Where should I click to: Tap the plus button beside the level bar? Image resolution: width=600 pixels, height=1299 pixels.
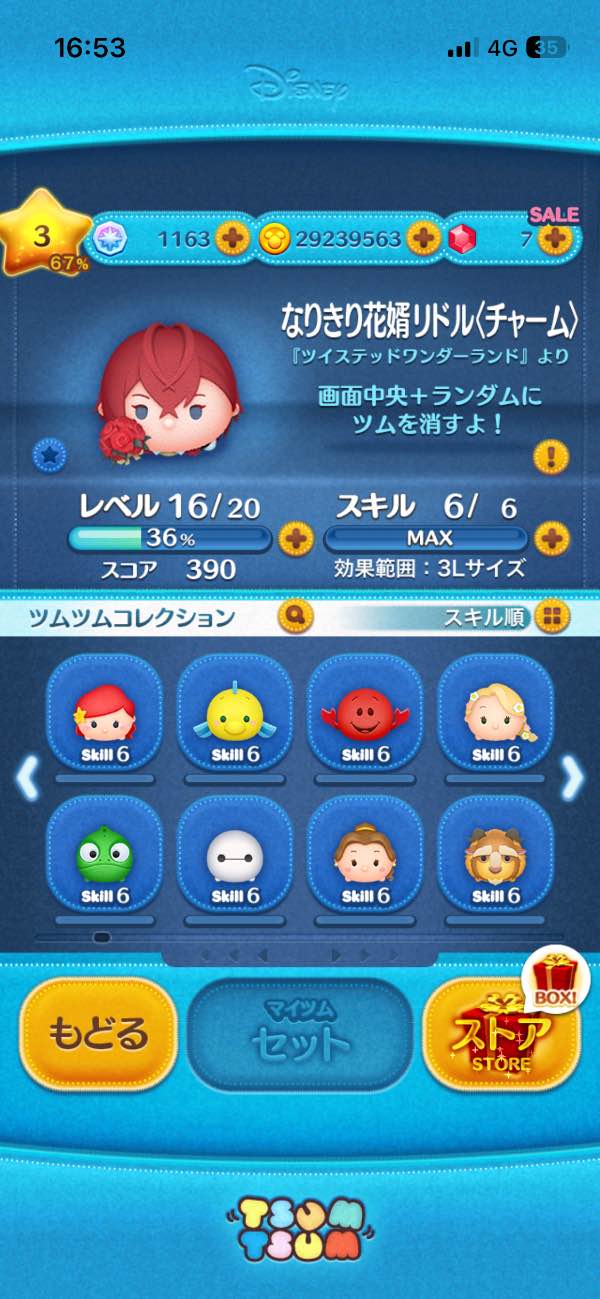coord(295,539)
